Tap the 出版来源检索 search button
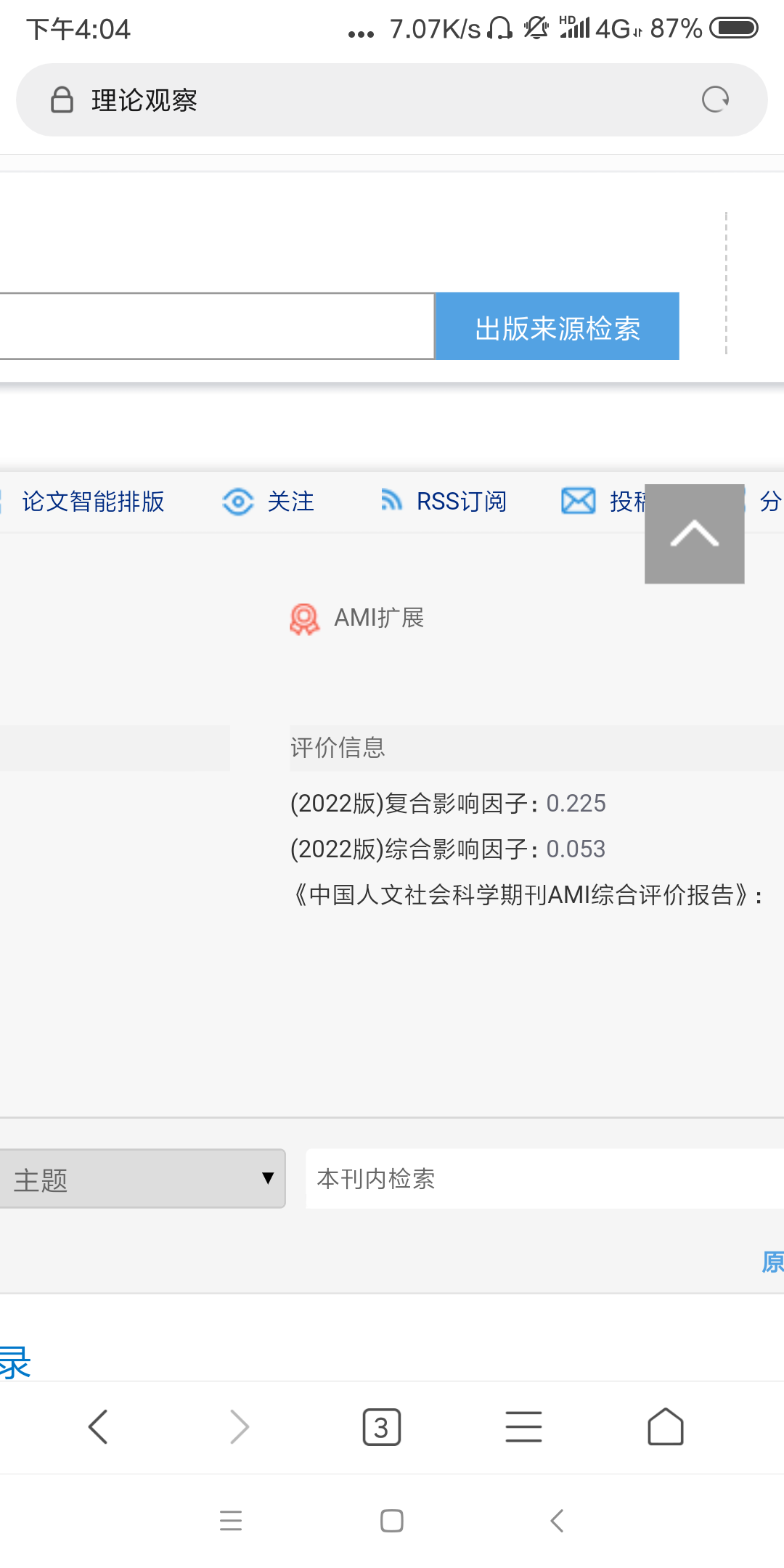Image resolution: width=784 pixels, height=1568 pixels. 557,327
